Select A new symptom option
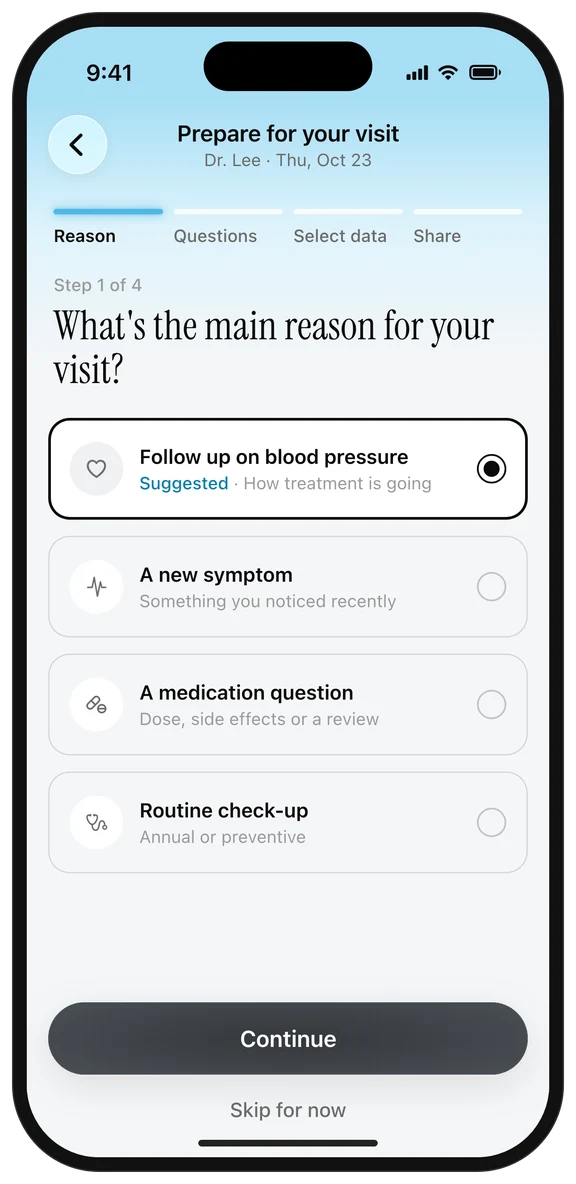This screenshot has width=576, height=1184. [288, 587]
